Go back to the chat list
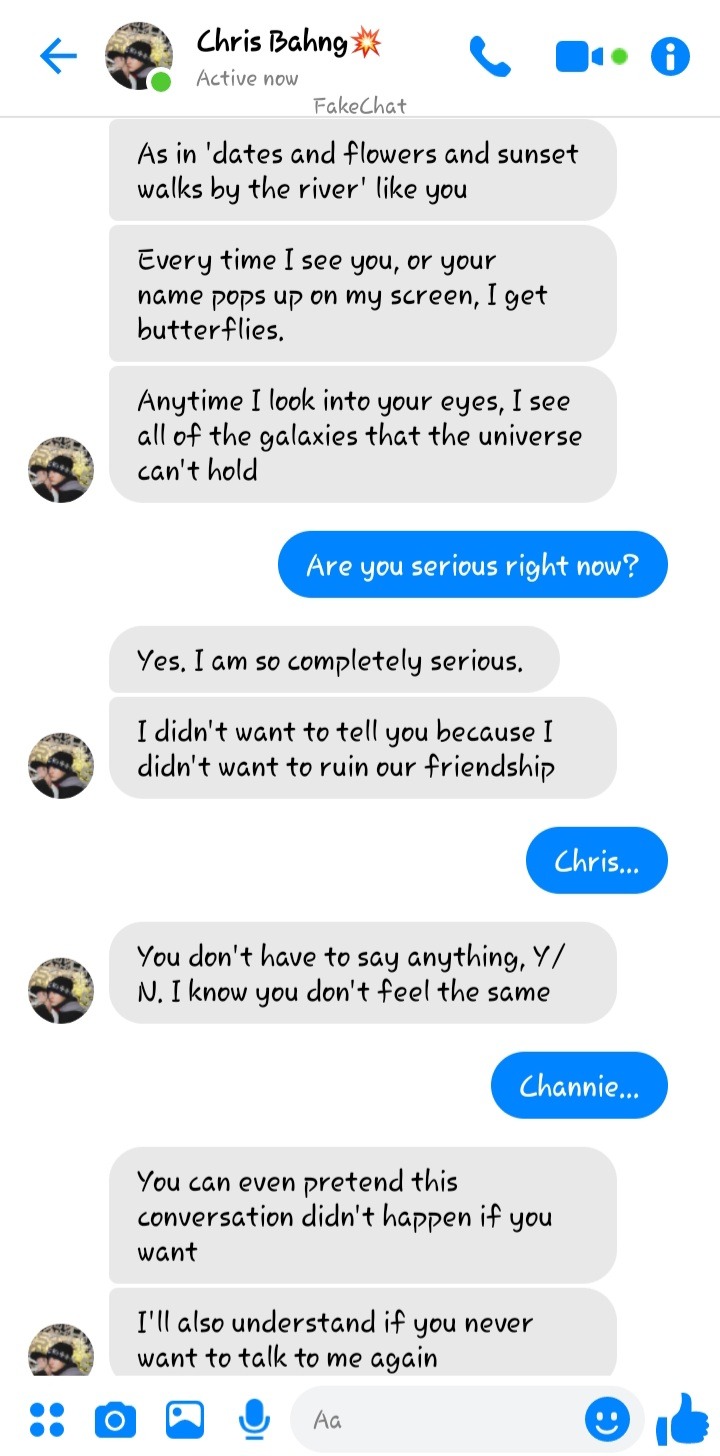The width and height of the screenshot is (720, 1456). [x=58, y=57]
